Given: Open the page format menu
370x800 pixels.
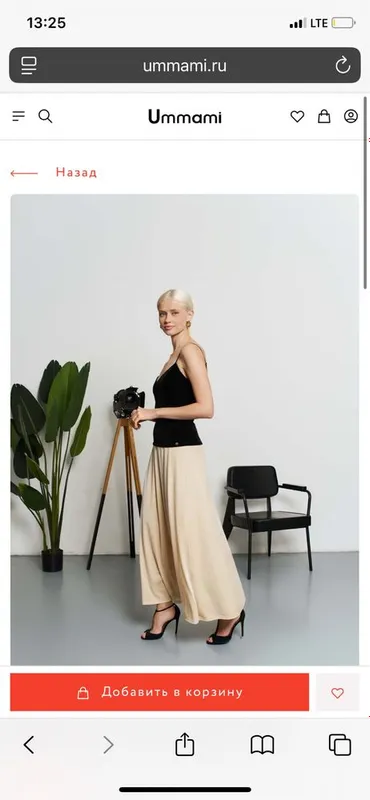Looking at the screenshot, I should pyautogui.click(x=29, y=65).
